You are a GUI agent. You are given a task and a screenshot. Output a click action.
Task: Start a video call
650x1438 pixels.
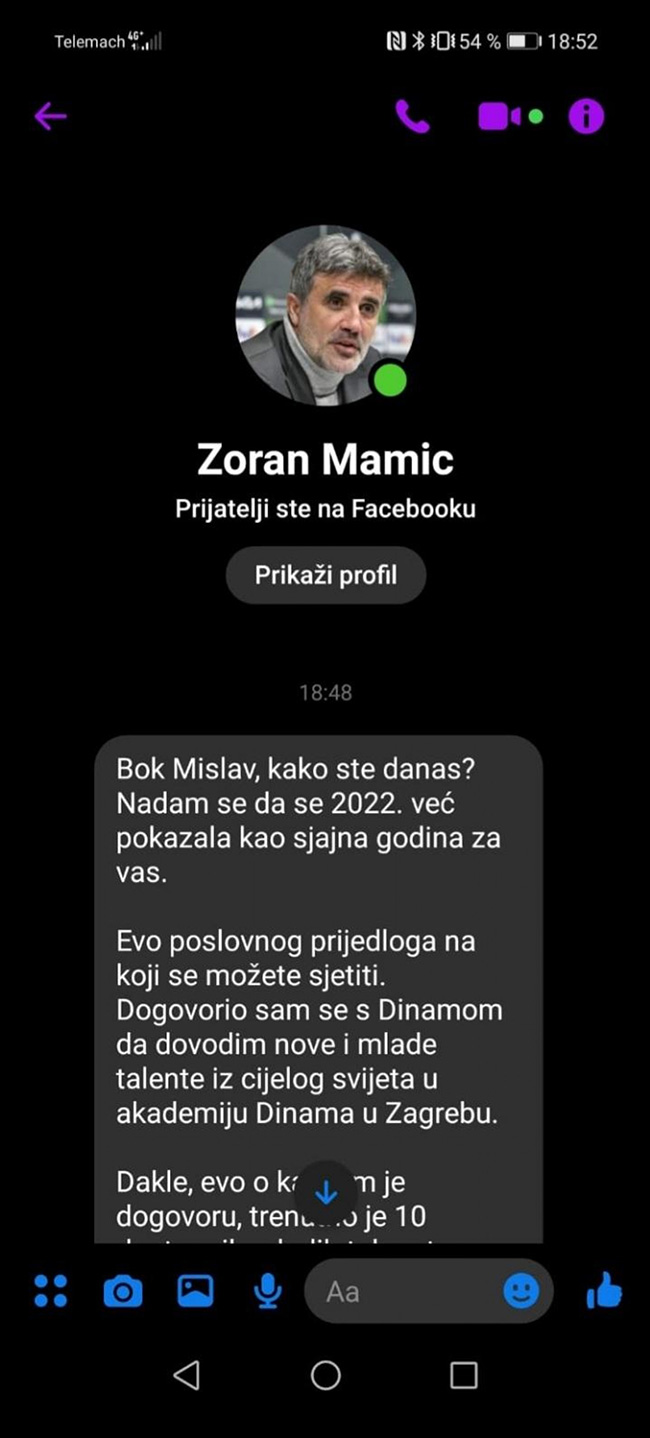[x=499, y=117]
